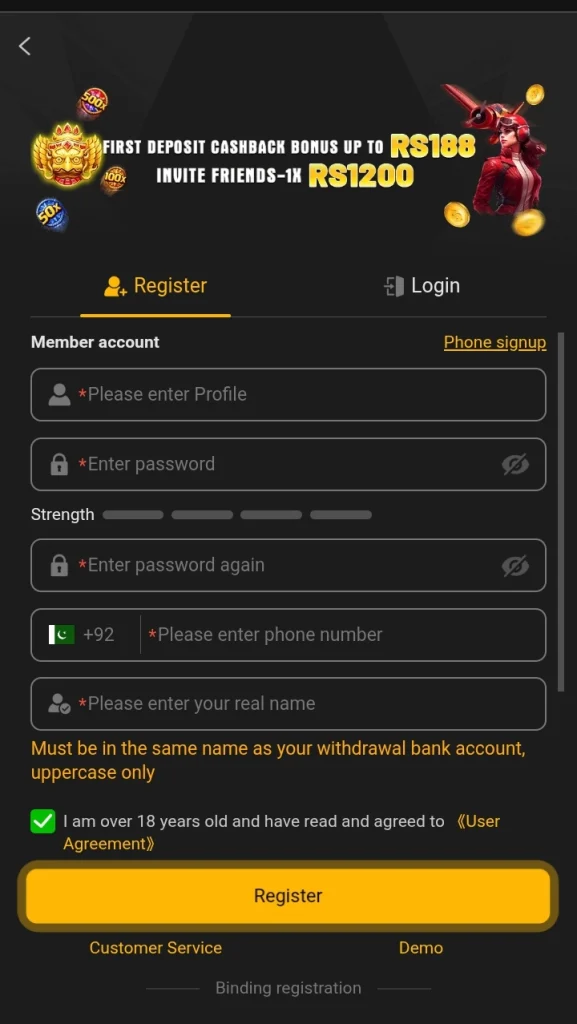This screenshot has width=577, height=1024.
Task: Open the +92 country code selector
Action: tap(82, 635)
